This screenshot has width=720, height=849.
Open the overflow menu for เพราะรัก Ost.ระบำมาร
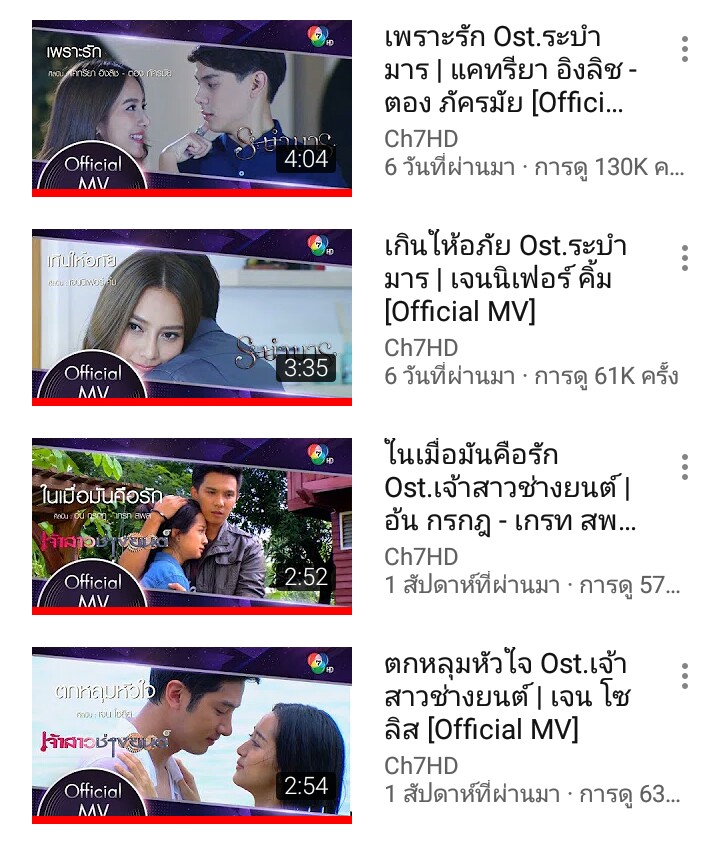tap(685, 49)
